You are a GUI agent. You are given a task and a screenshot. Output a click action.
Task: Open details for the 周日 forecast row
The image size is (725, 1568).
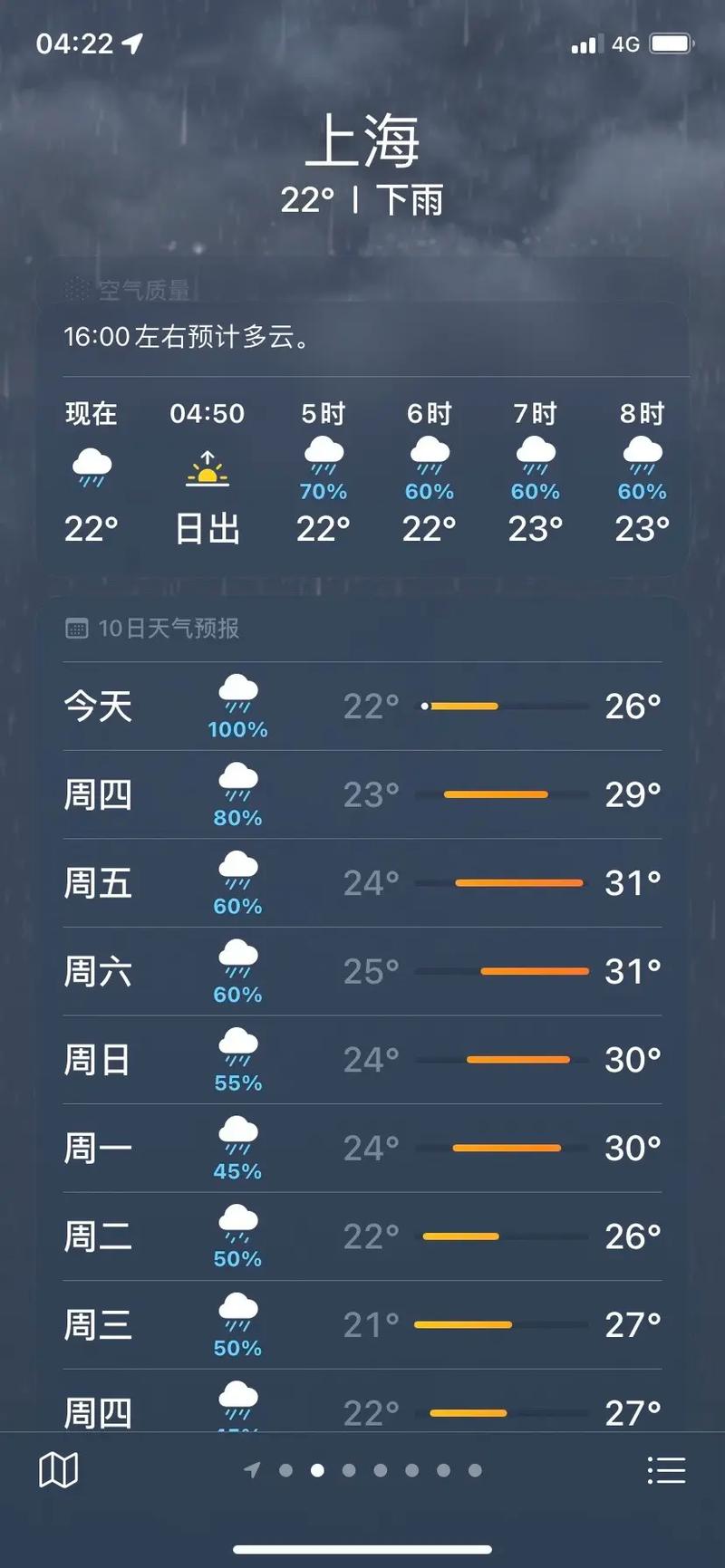(x=362, y=1058)
